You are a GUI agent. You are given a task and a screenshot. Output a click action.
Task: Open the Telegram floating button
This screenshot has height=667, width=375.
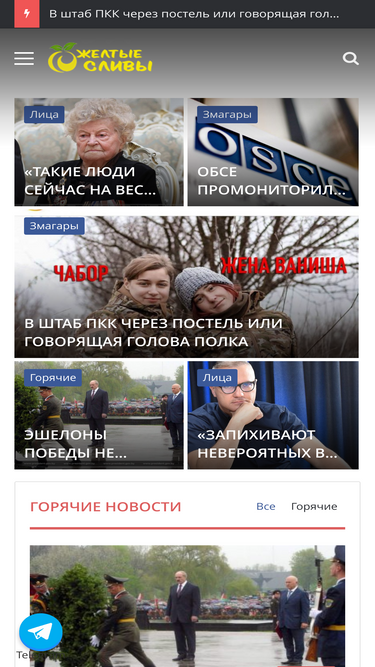click(x=41, y=632)
